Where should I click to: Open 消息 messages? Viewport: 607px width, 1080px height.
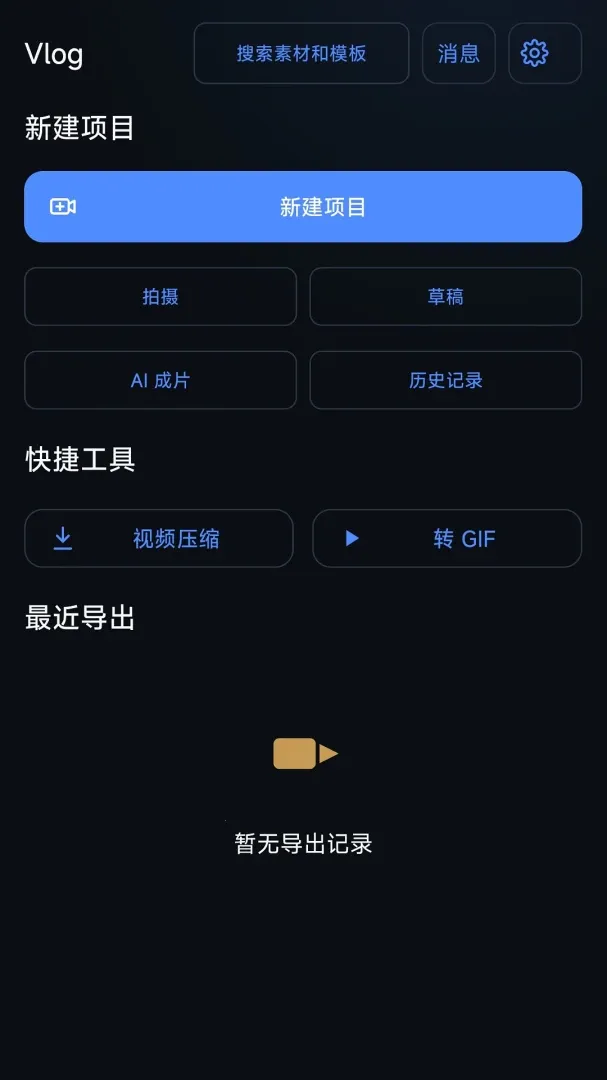point(459,54)
